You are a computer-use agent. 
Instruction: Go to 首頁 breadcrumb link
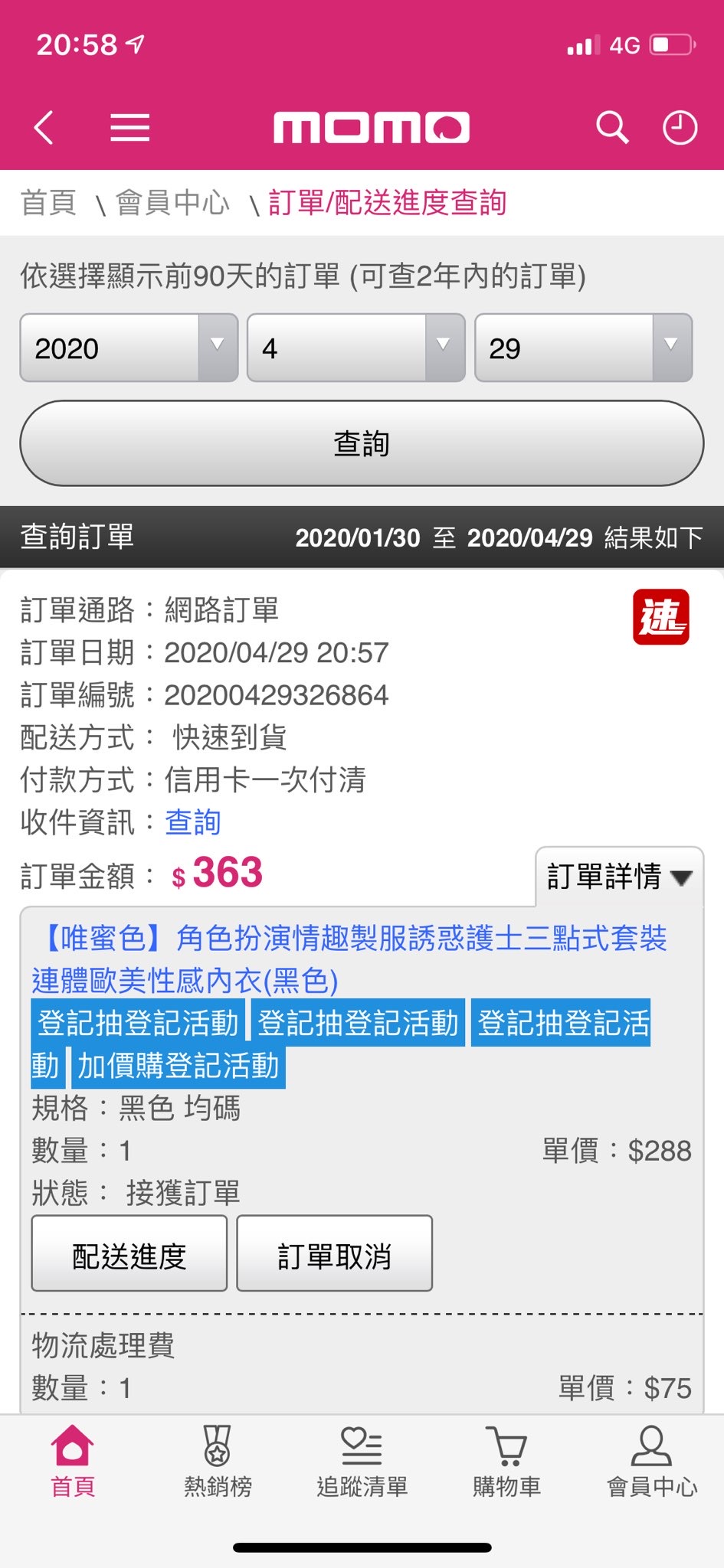click(48, 203)
